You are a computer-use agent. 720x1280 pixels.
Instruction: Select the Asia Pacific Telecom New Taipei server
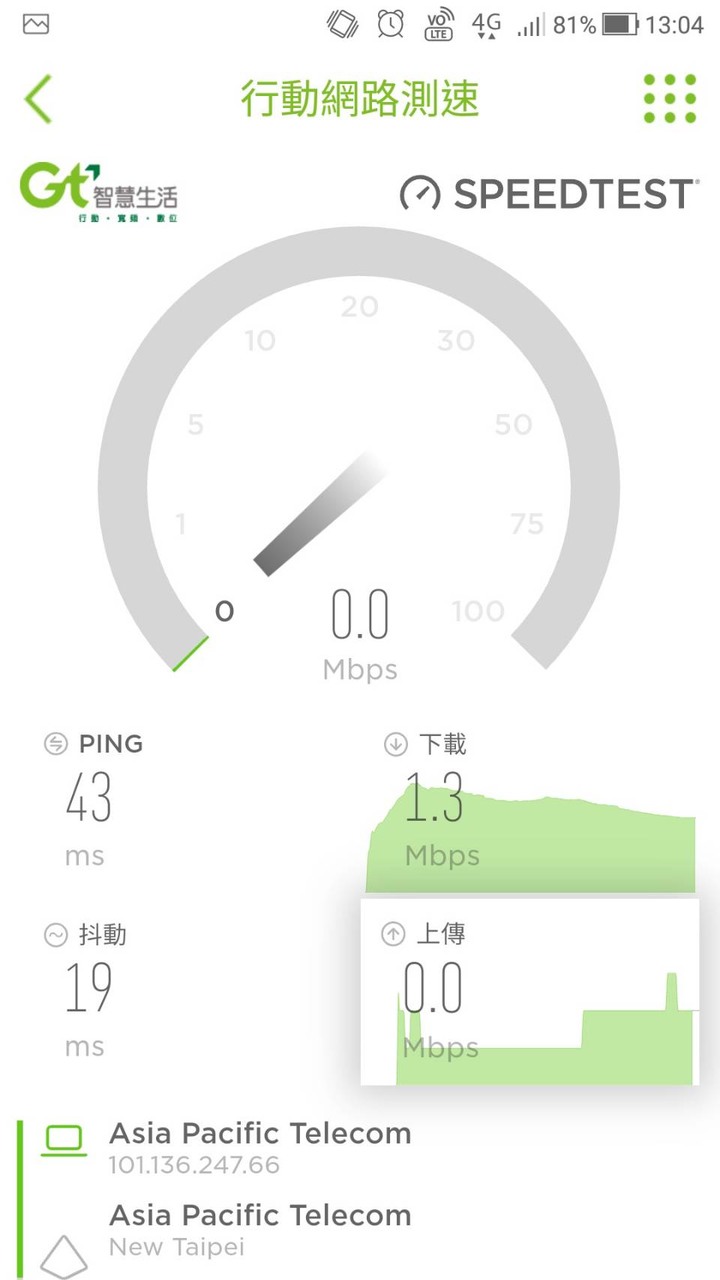click(x=260, y=1229)
